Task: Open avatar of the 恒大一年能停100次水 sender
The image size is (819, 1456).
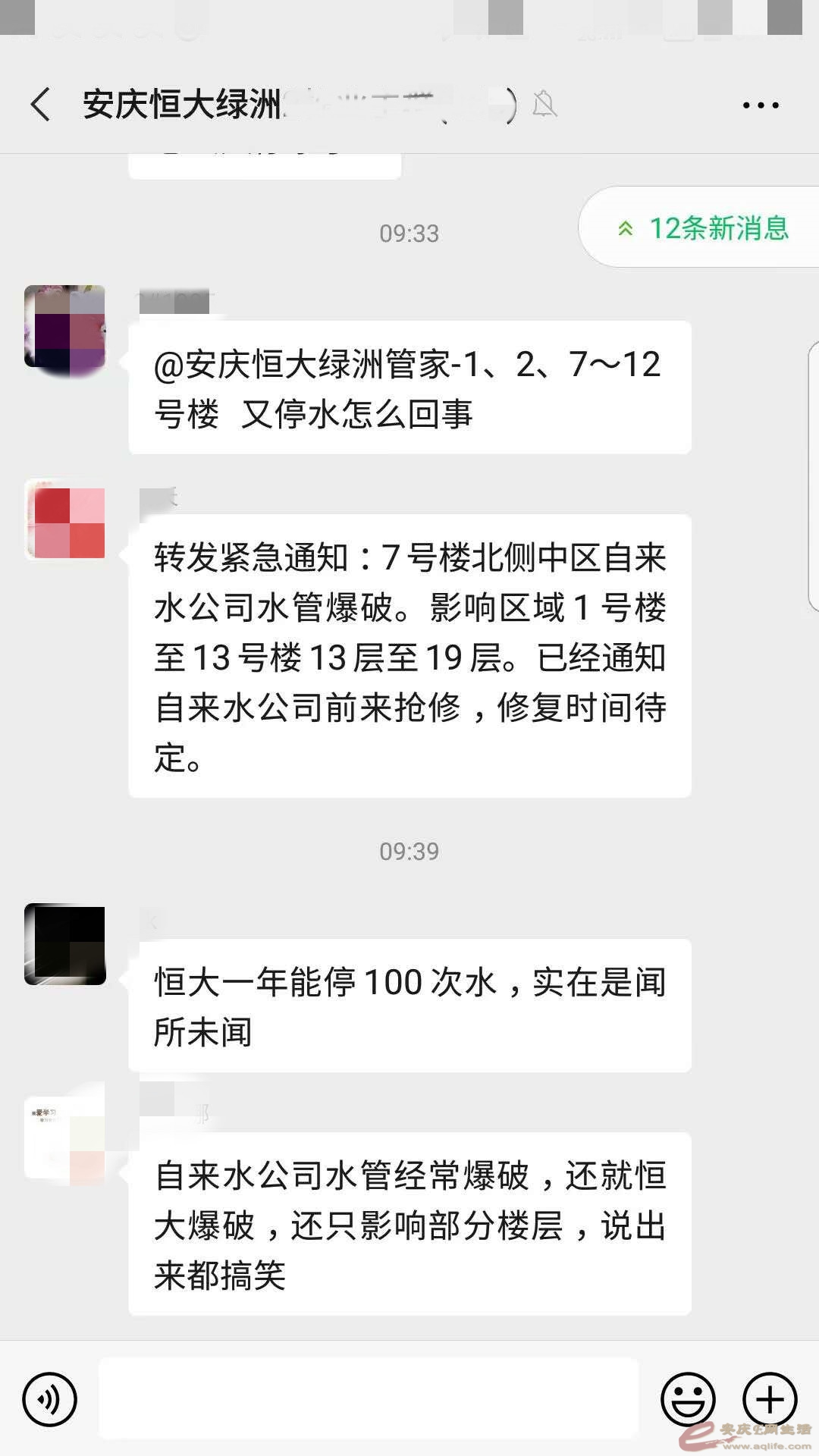Action: click(x=65, y=944)
